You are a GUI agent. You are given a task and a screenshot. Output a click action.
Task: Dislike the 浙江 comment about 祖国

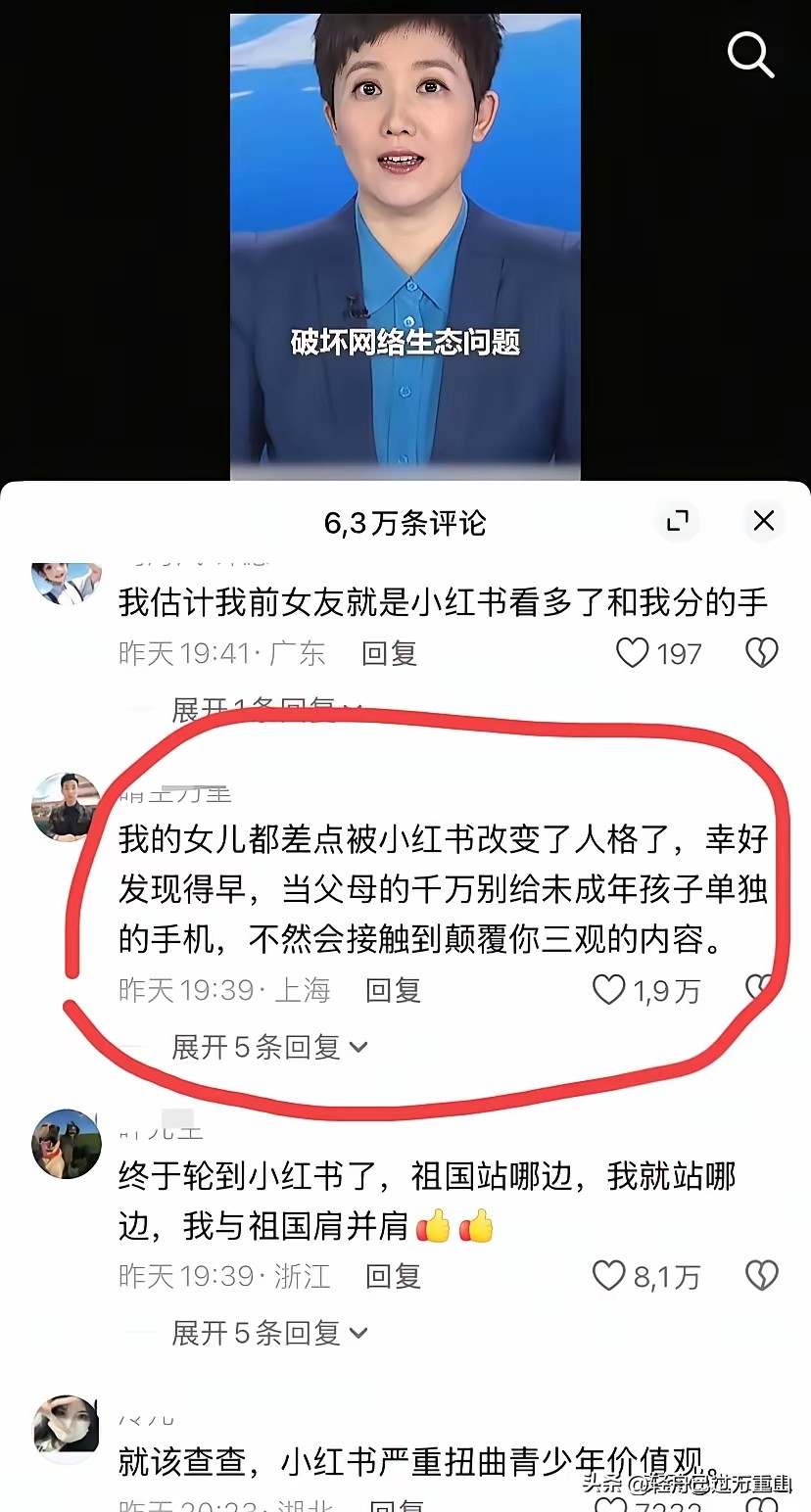pyautogui.click(x=761, y=1275)
